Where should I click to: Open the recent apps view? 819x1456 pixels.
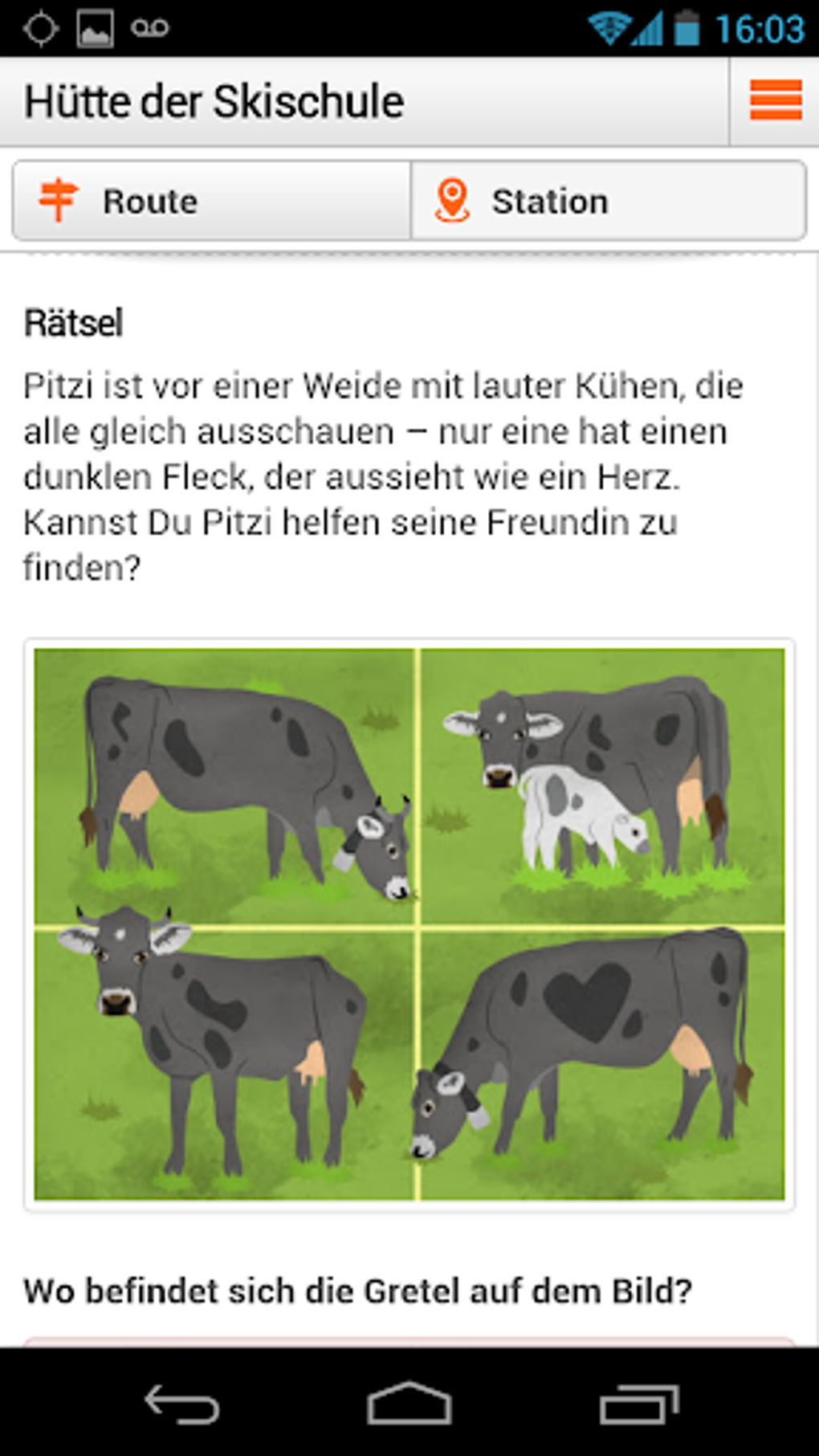639,1405
